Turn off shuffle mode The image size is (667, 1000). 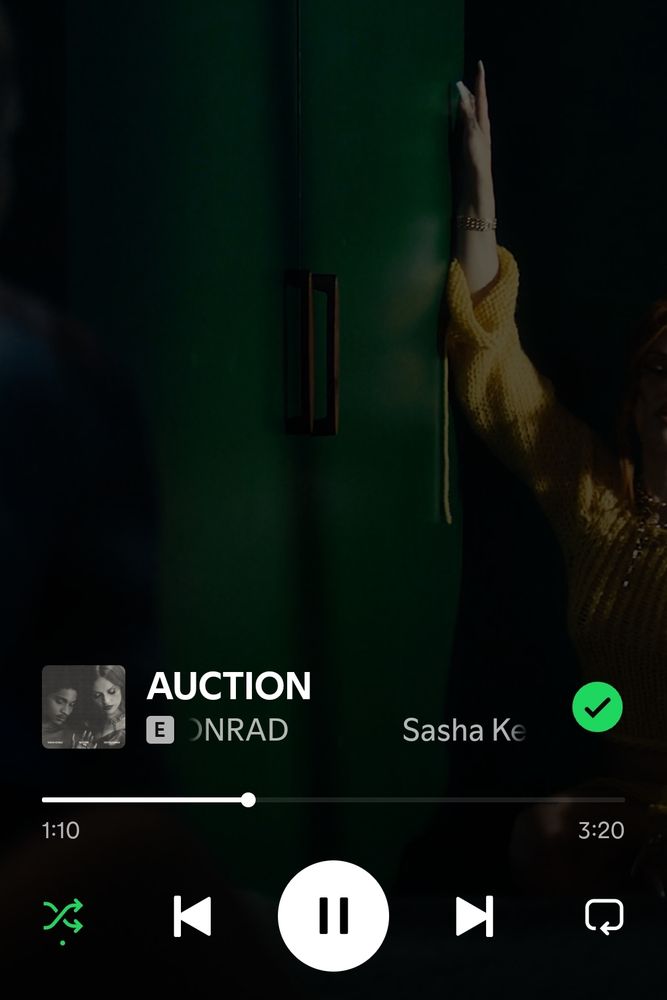click(x=63, y=916)
